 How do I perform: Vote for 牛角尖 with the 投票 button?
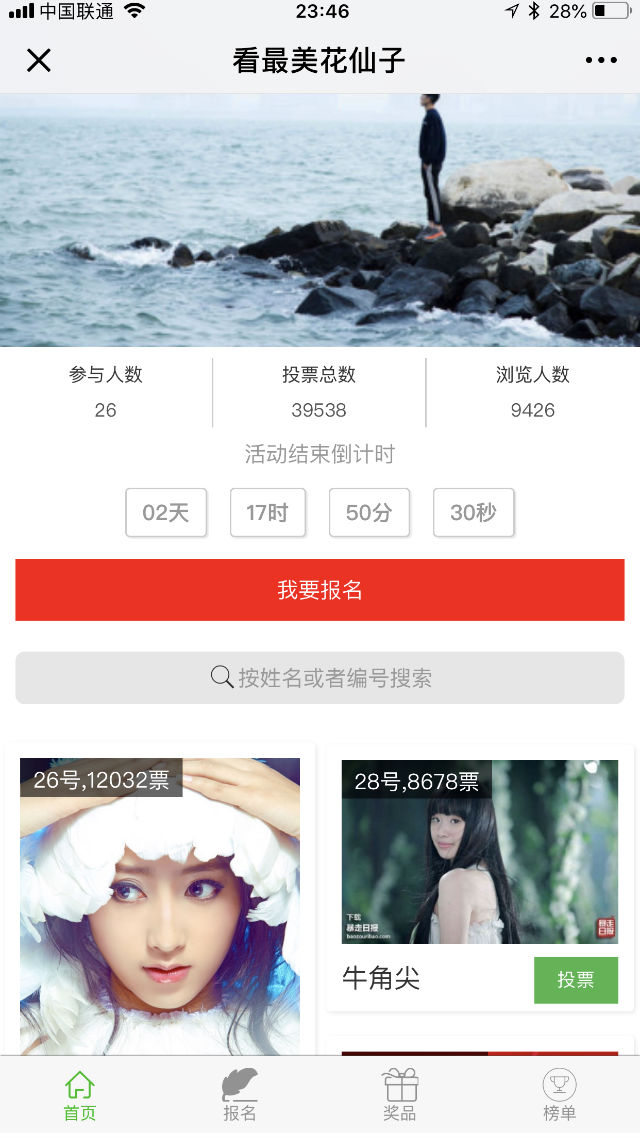pyautogui.click(x=575, y=980)
